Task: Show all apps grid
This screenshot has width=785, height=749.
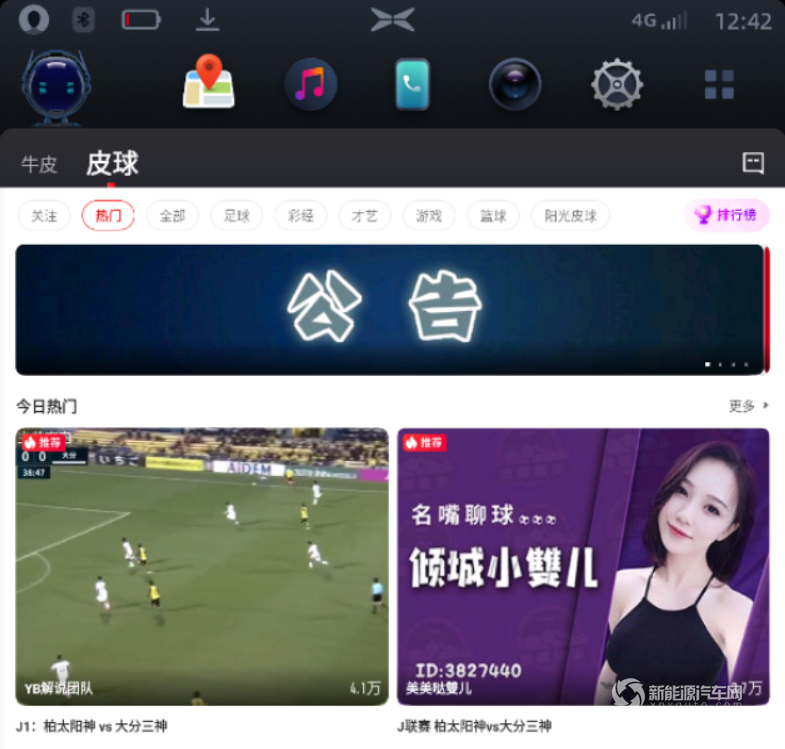Action: (719, 84)
